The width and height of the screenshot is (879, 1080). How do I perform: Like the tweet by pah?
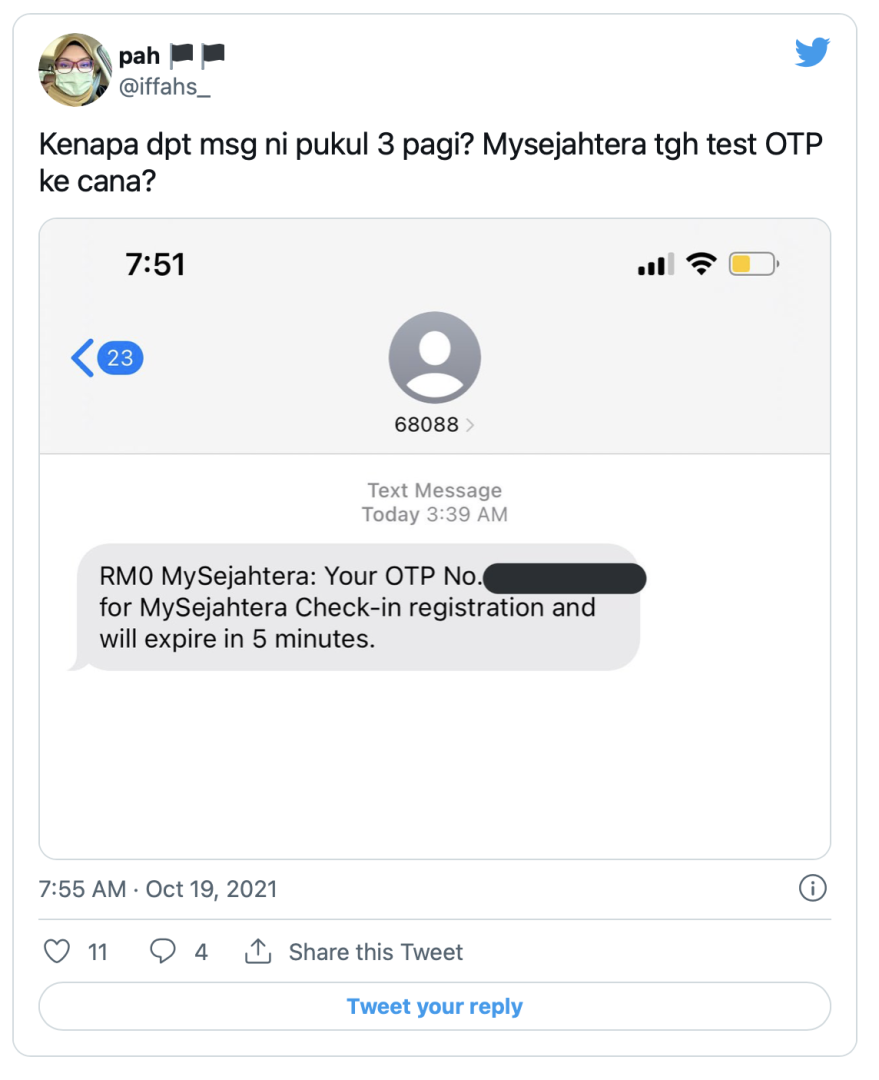click(x=58, y=952)
